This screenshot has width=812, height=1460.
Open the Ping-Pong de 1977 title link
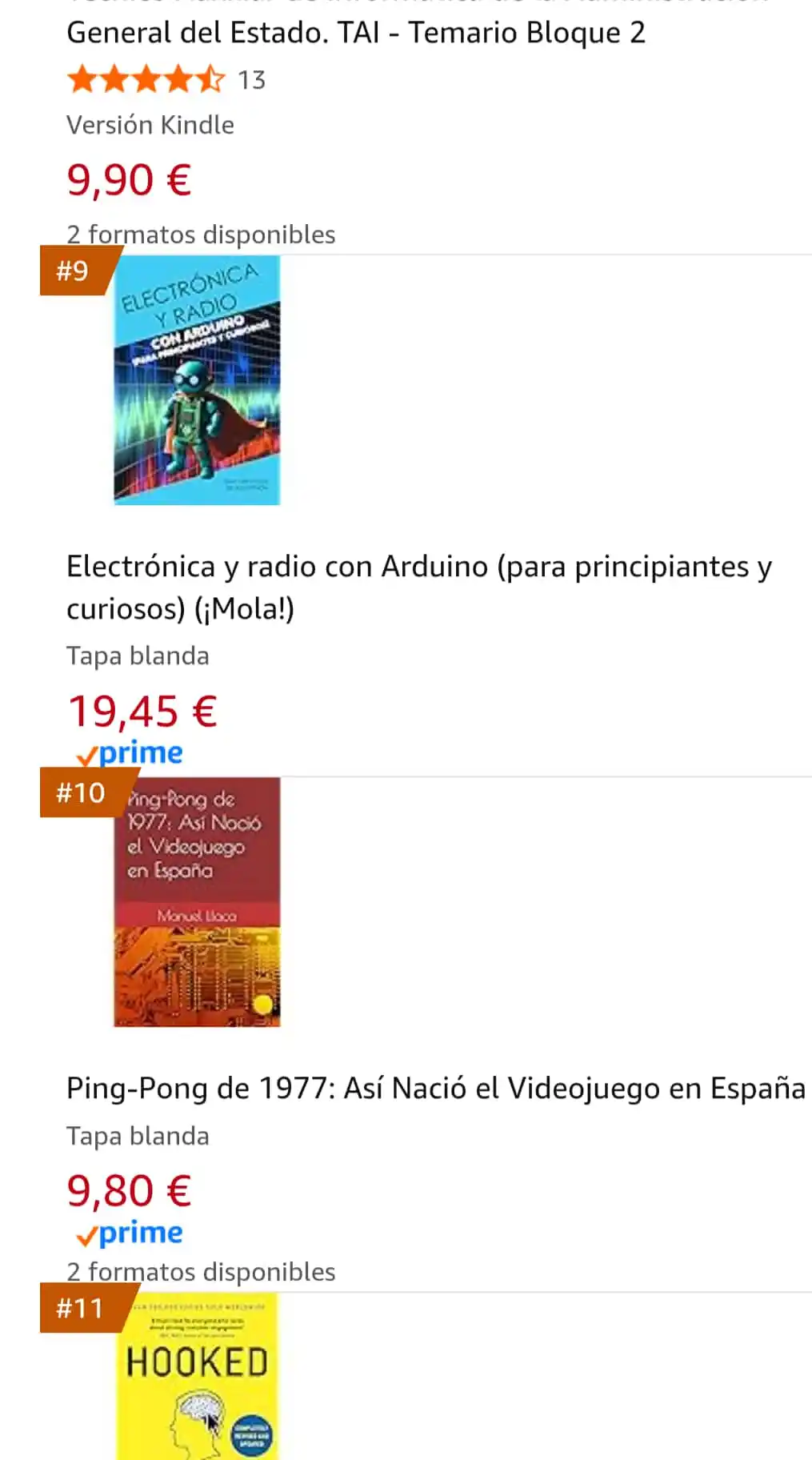[435, 1088]
